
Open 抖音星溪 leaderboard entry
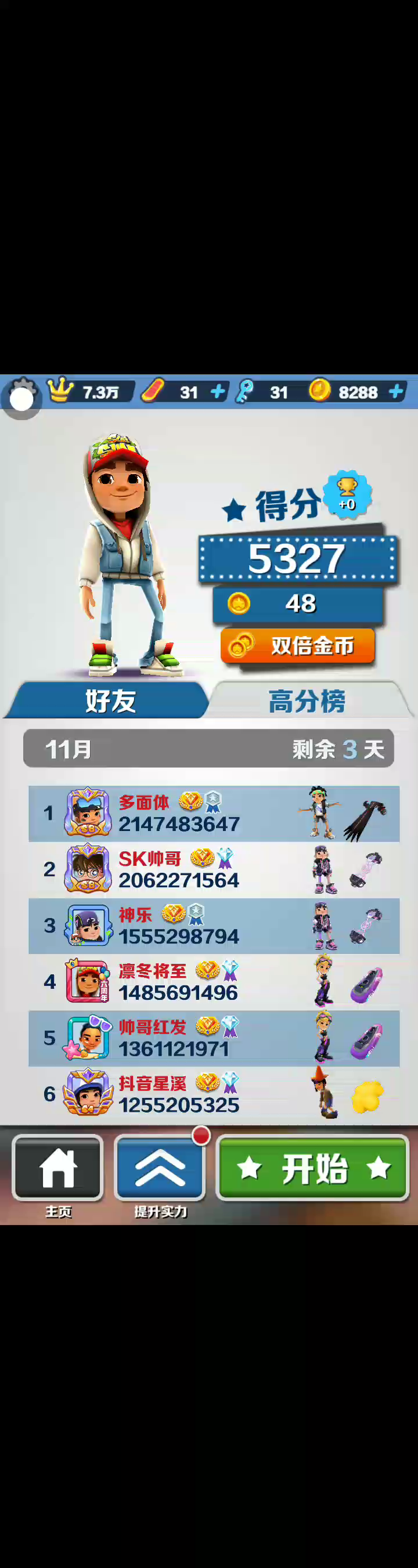click(x=213, y=1094)
